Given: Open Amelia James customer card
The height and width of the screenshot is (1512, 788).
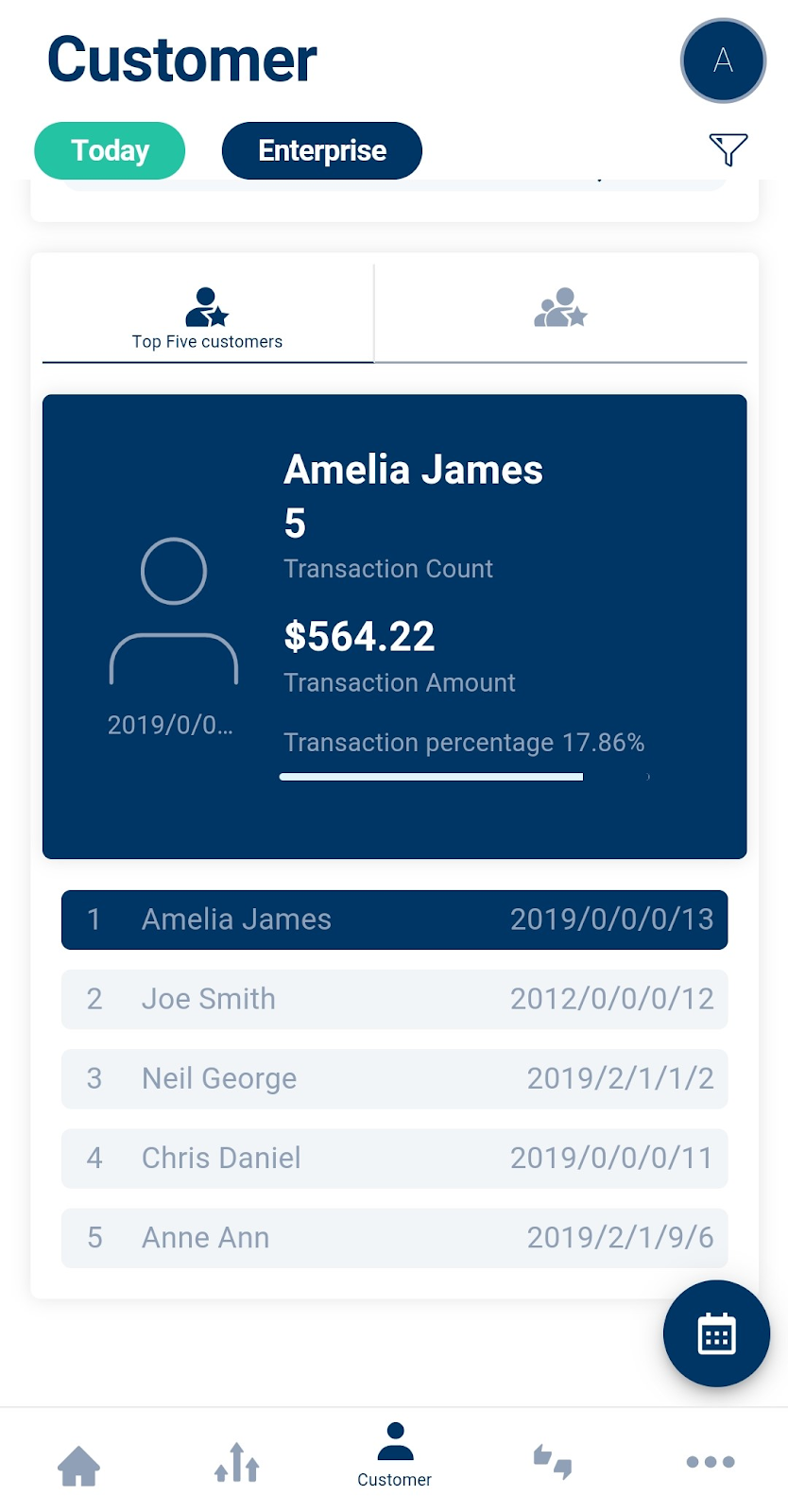Looking at the screenshot, I should click(x=394, y=626).
